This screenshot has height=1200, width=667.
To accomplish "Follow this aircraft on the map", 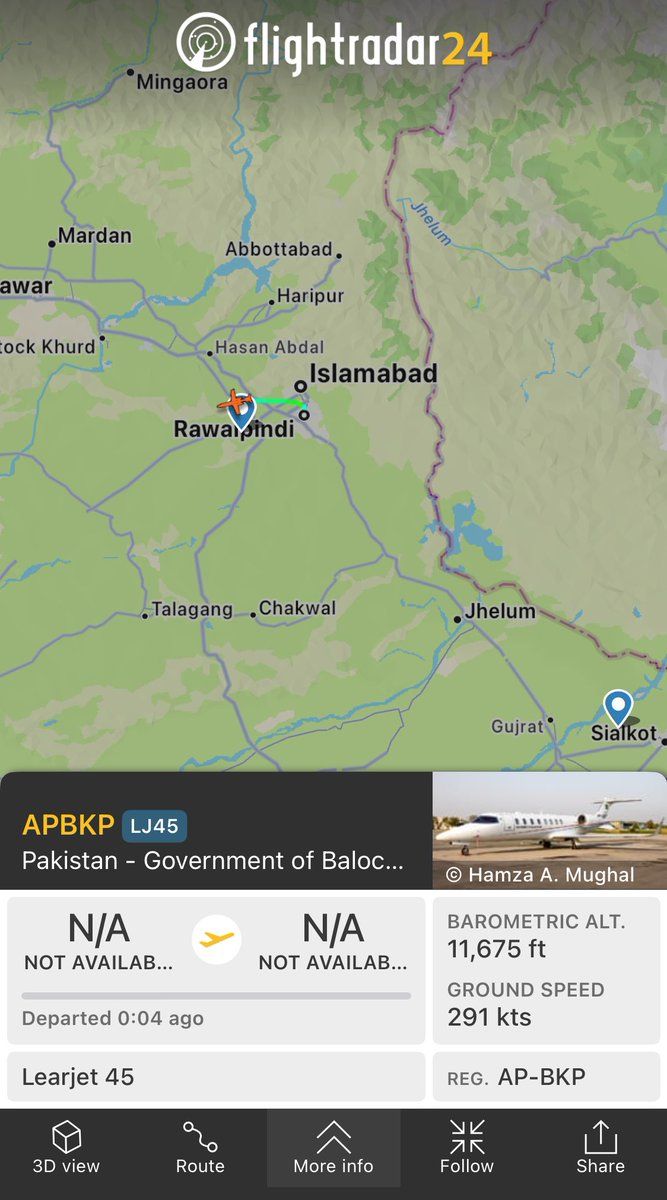I will tap(466, 1147).
